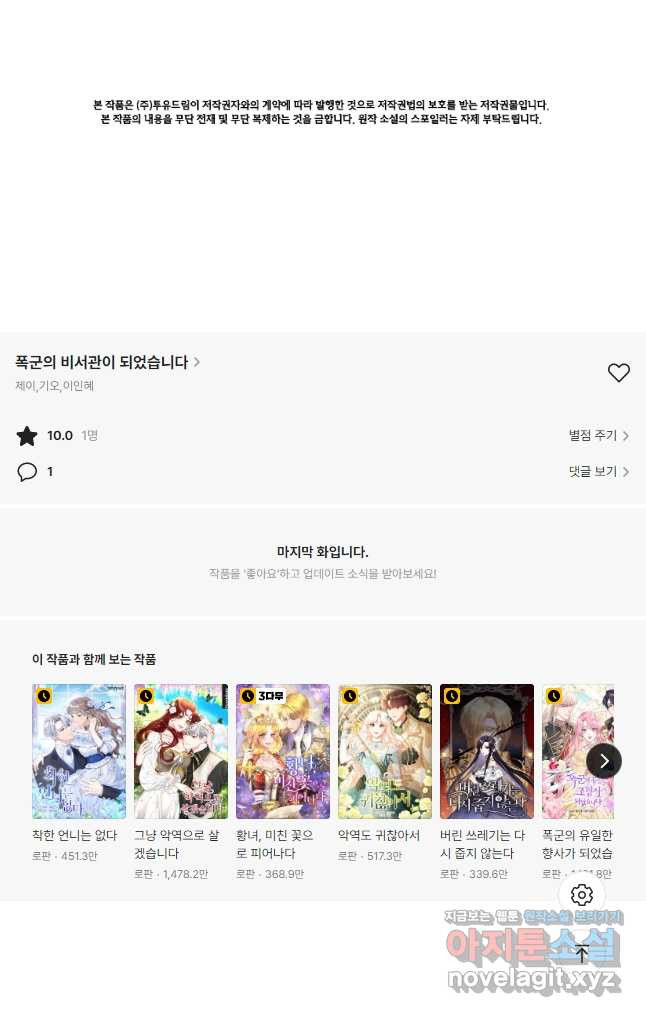Screen dimensions: 646x1017
Task: Jump back to the top of the page
Action: [x=582, y=953]
